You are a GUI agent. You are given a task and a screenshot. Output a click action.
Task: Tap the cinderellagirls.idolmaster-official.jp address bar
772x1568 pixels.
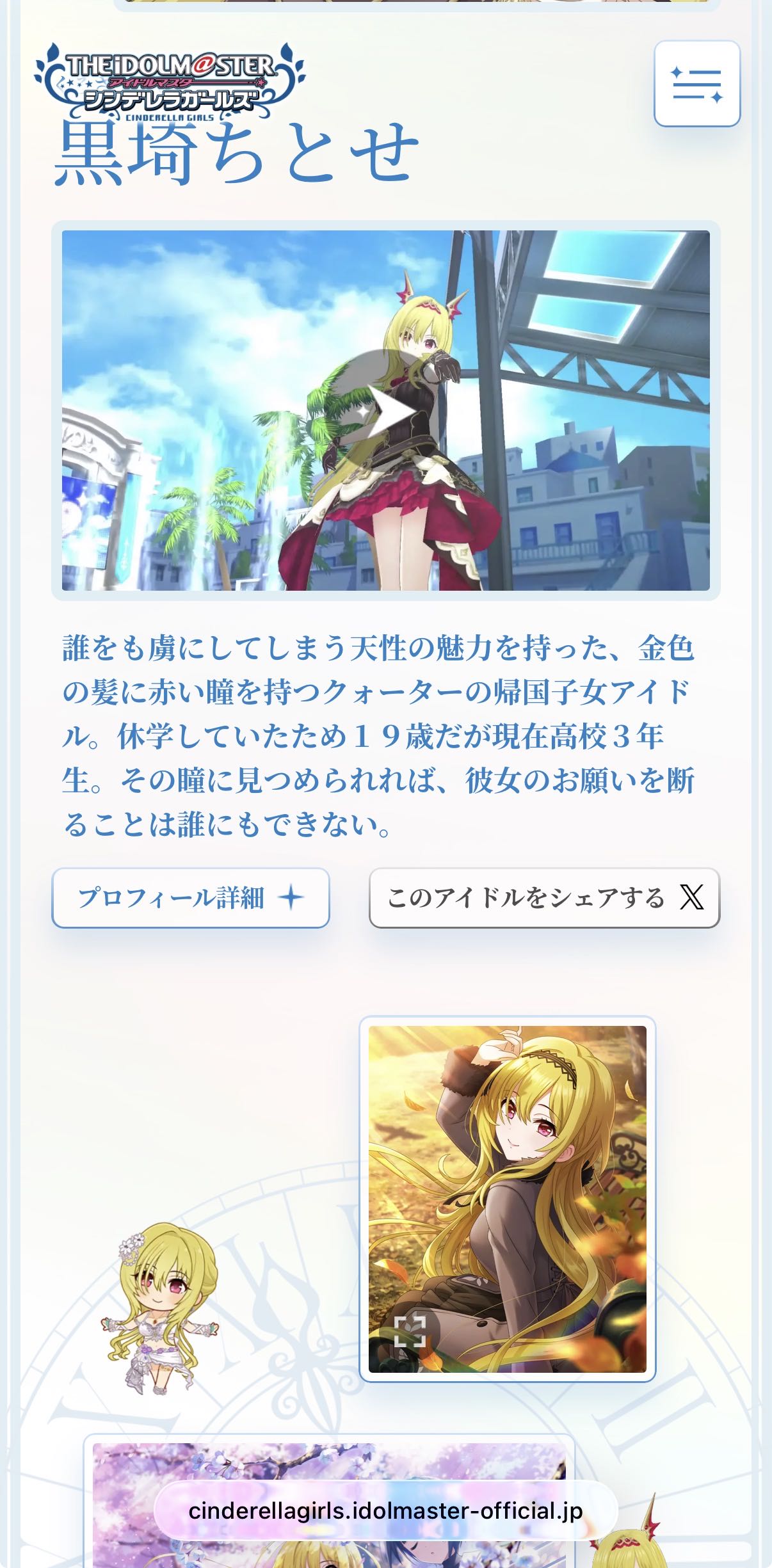[385, 1510]
